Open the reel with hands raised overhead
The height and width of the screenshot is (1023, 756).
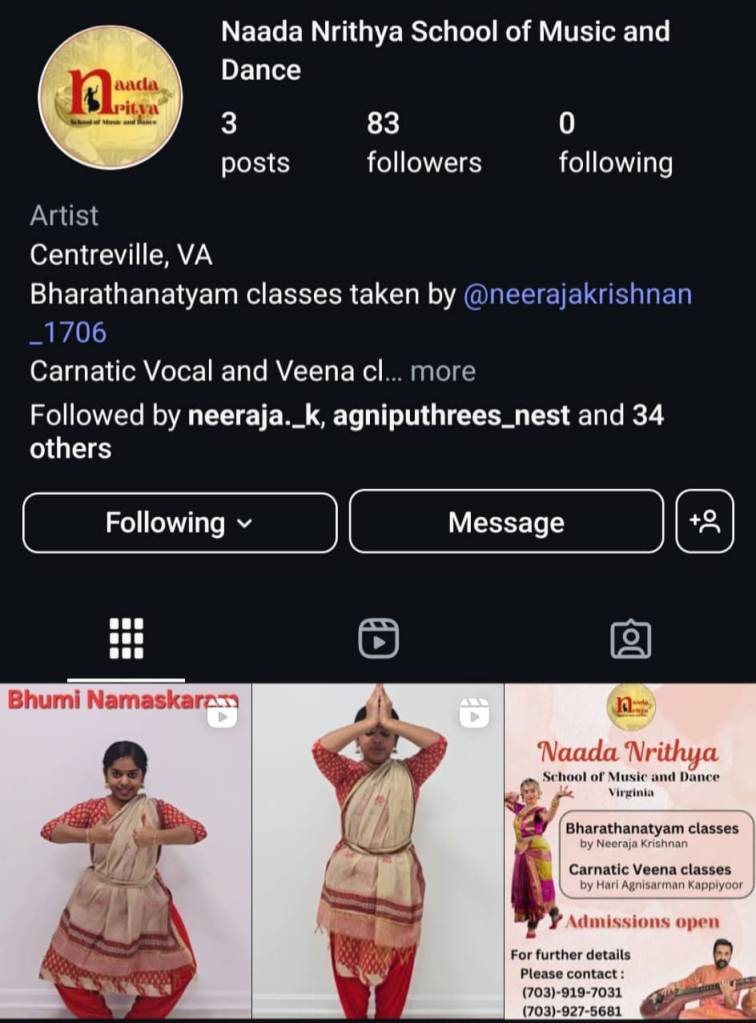click(378, 850)
